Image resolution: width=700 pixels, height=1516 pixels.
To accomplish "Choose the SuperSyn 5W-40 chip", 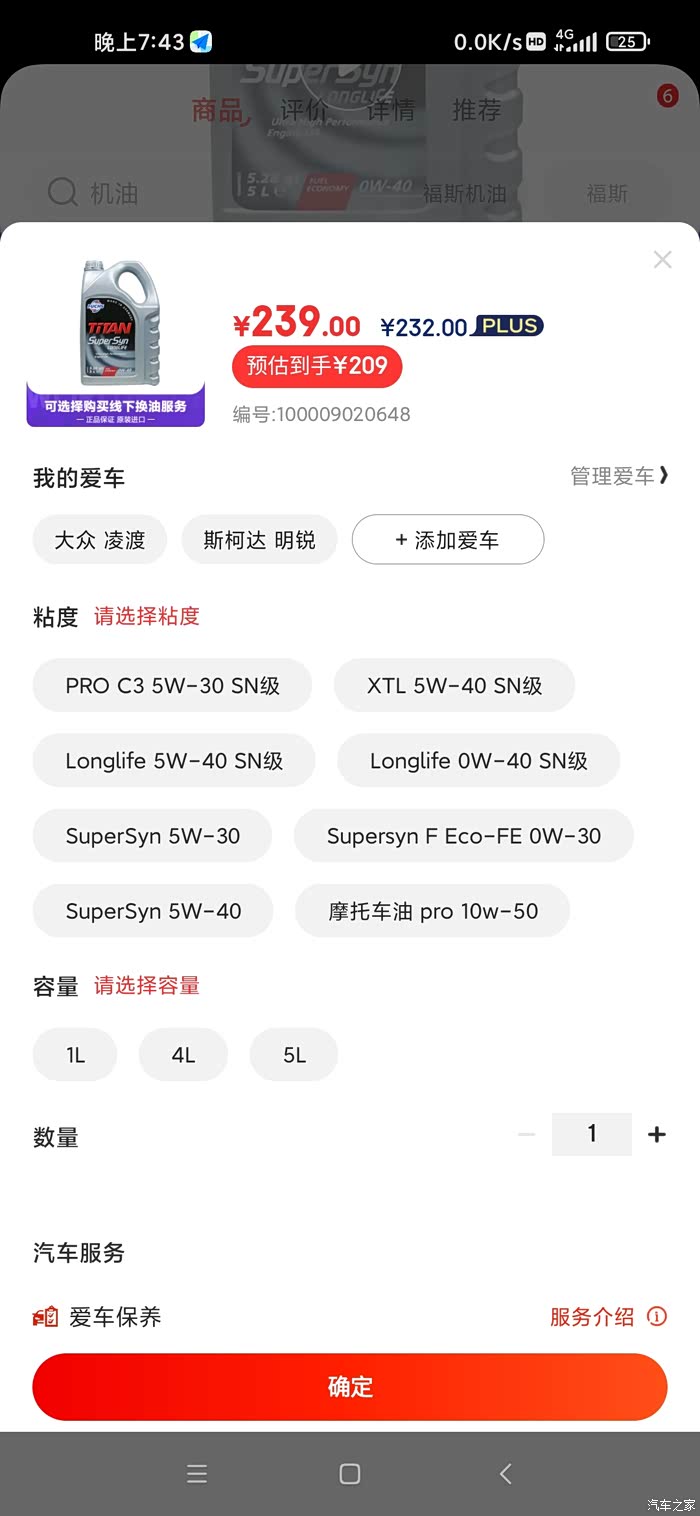I will click(153, 911).
